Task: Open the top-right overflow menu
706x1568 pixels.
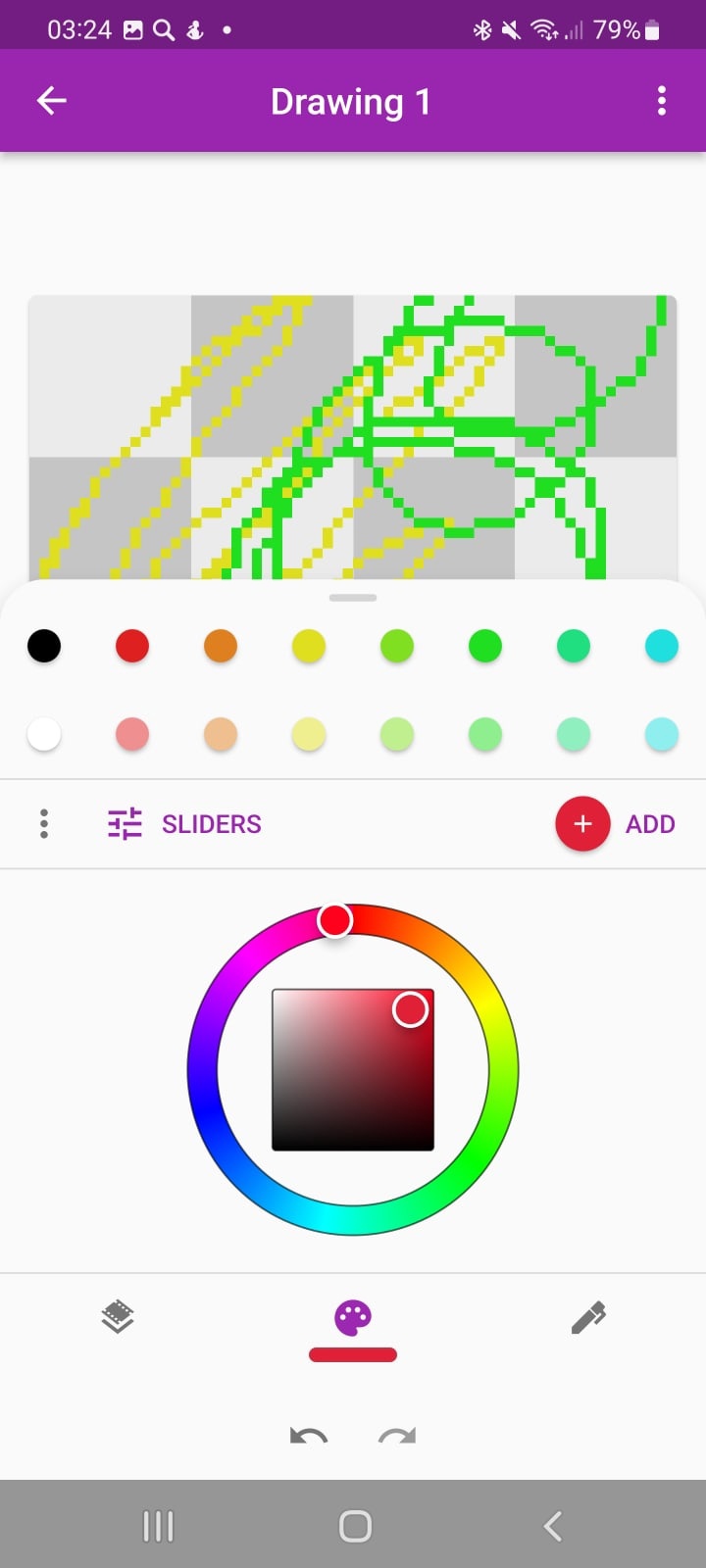Action: point(662,101)
